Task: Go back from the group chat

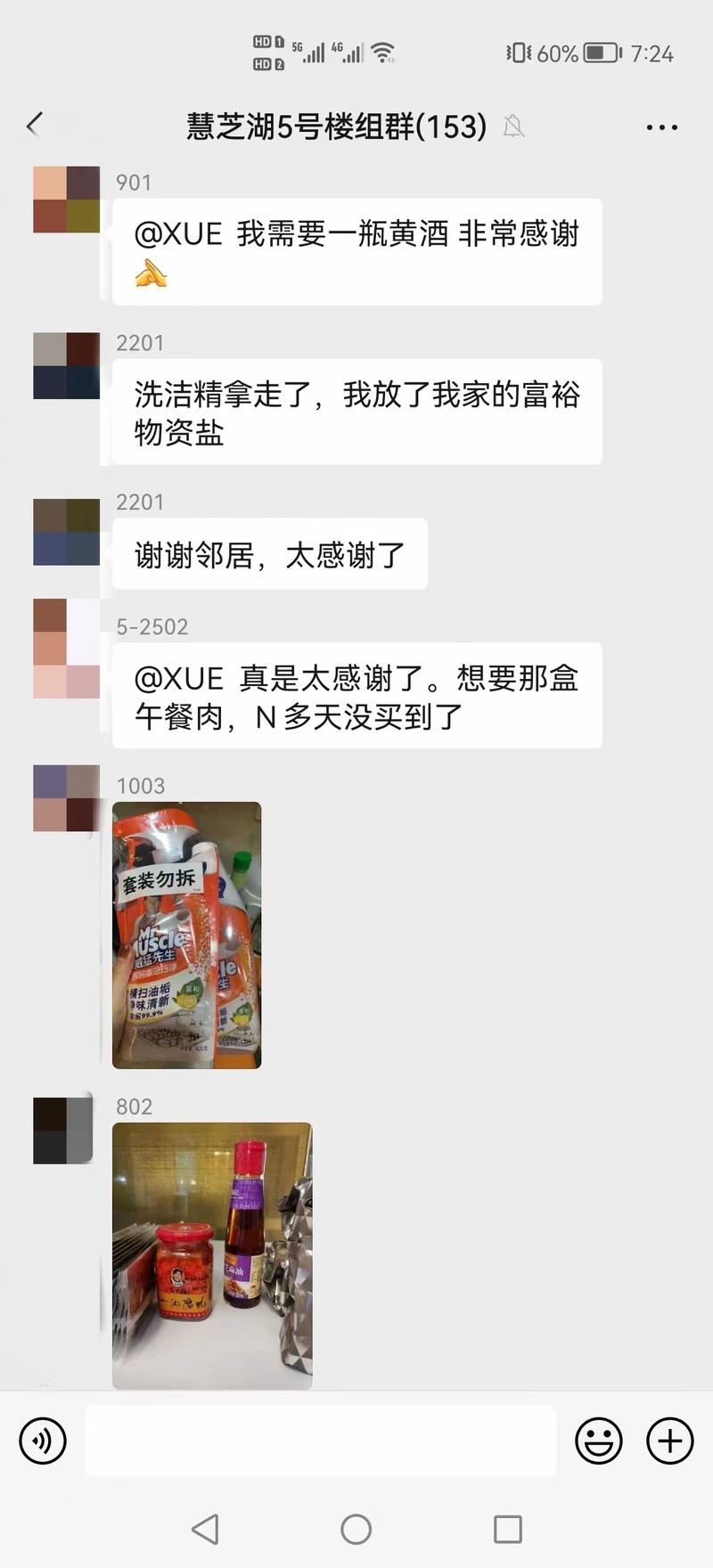Action: (x=35, y=125)
